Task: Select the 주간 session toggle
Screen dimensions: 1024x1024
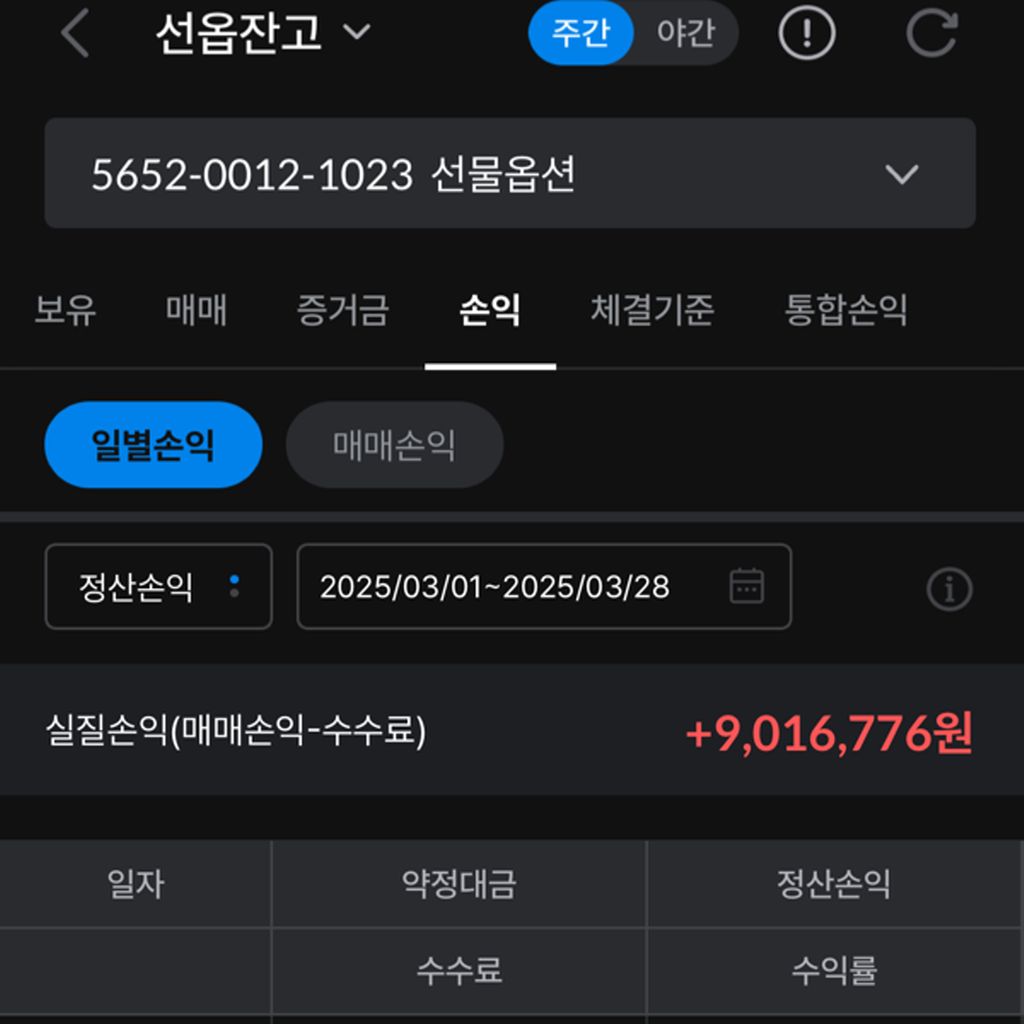Action: [x=581, y=33]
